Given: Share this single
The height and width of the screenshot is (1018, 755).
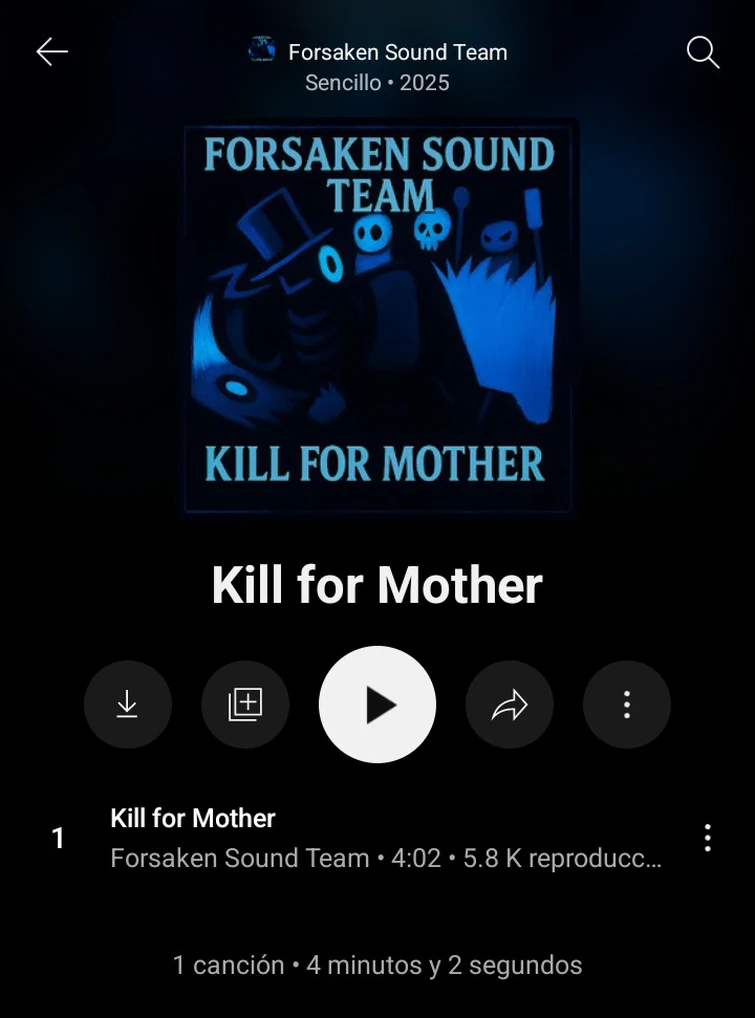Looking at the screenshot, I should pos(509,704).
